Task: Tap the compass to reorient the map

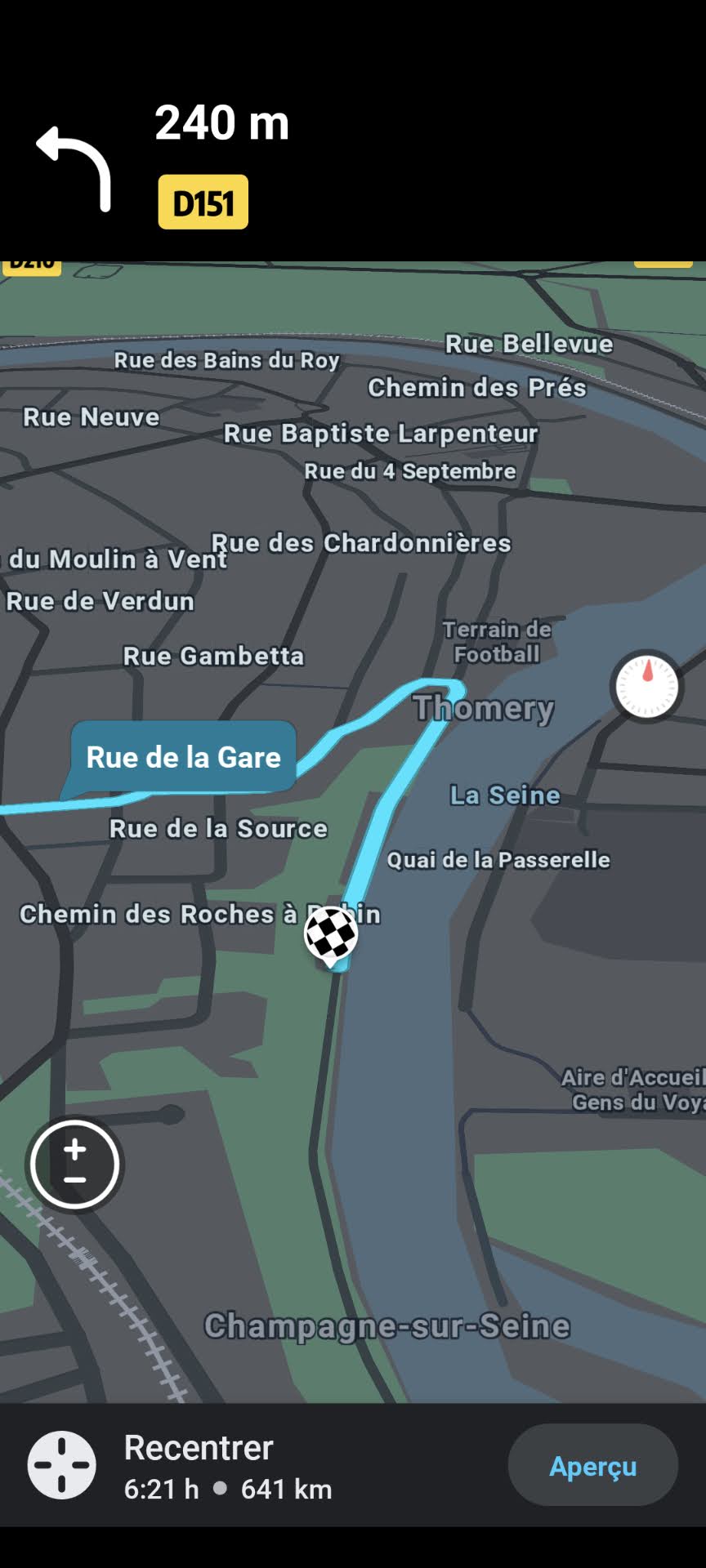Action: pyautogui.click(x=647, y=686)
